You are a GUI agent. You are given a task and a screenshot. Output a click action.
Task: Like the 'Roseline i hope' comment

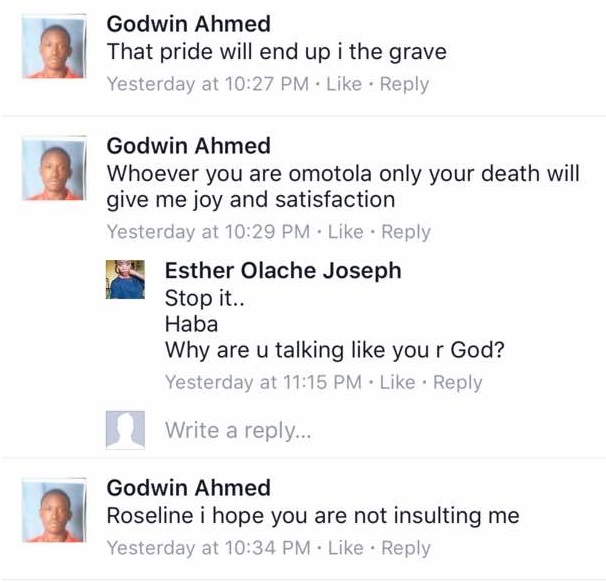pyautogui.click(x=344, y=548)
